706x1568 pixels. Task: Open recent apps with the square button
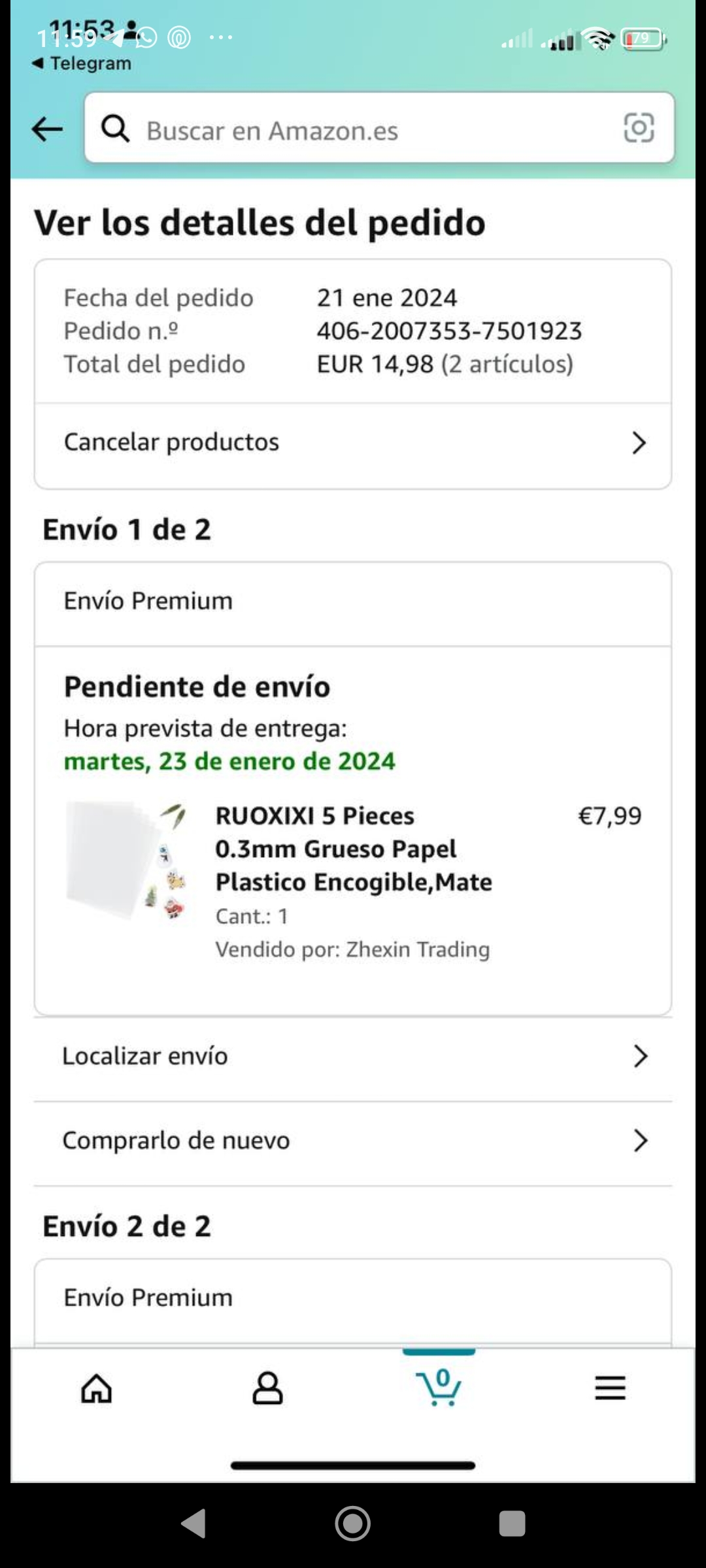[512, 1524]
